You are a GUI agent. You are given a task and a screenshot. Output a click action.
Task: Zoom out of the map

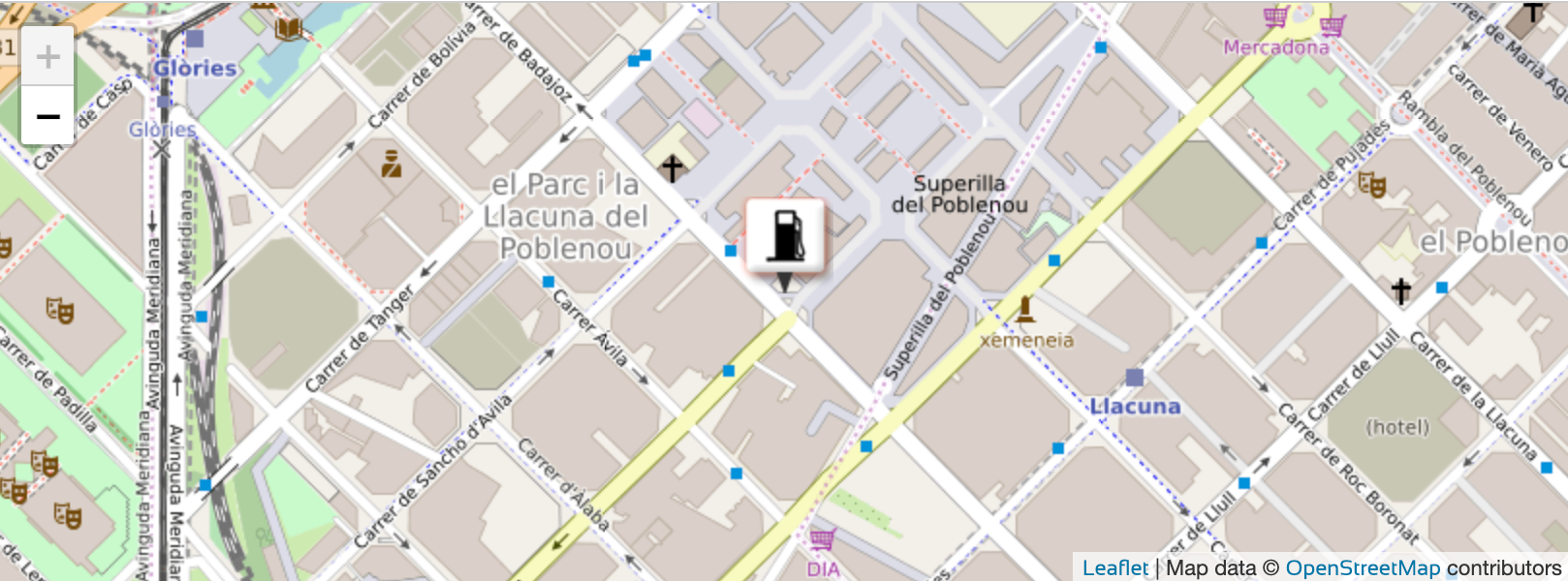coord(47,116)
